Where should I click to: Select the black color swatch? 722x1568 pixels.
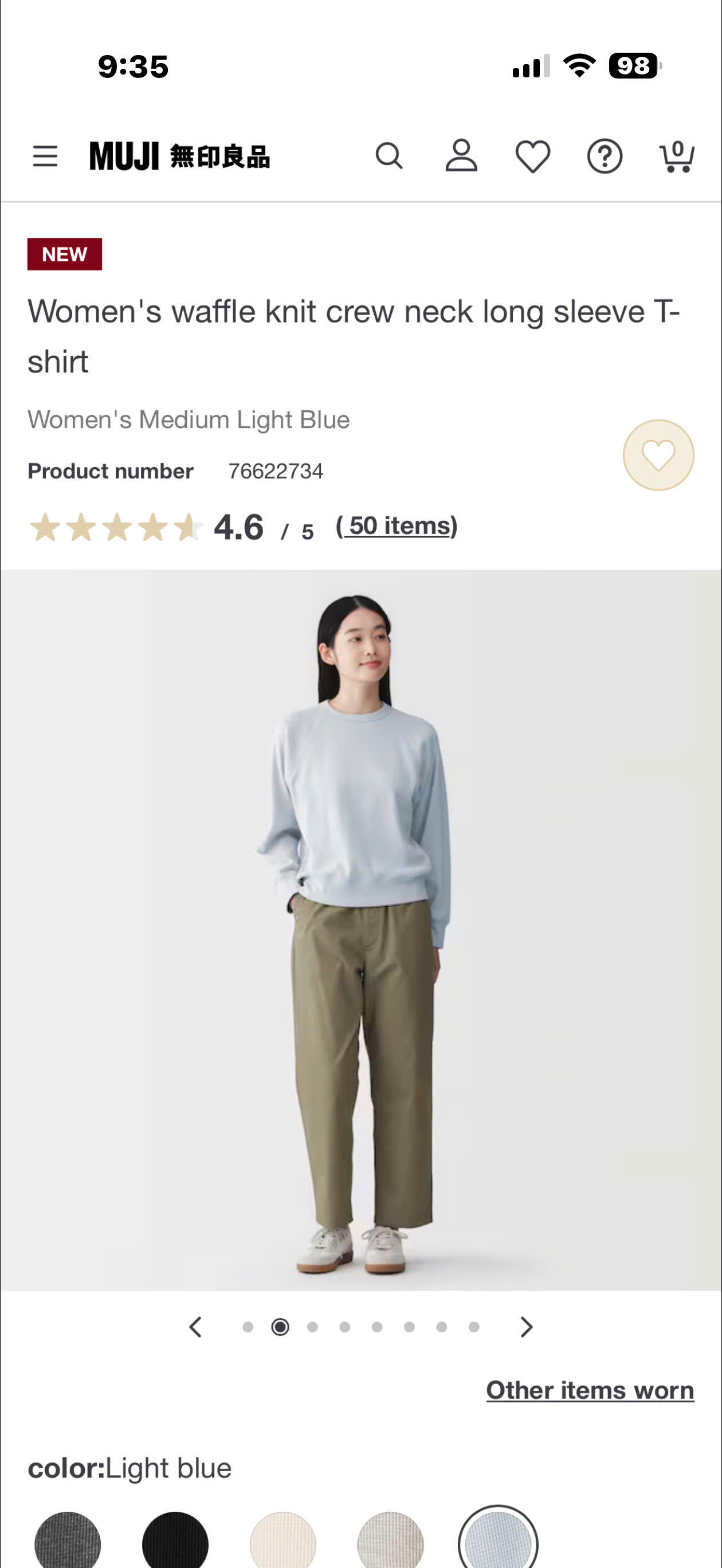pos(175,1541)
